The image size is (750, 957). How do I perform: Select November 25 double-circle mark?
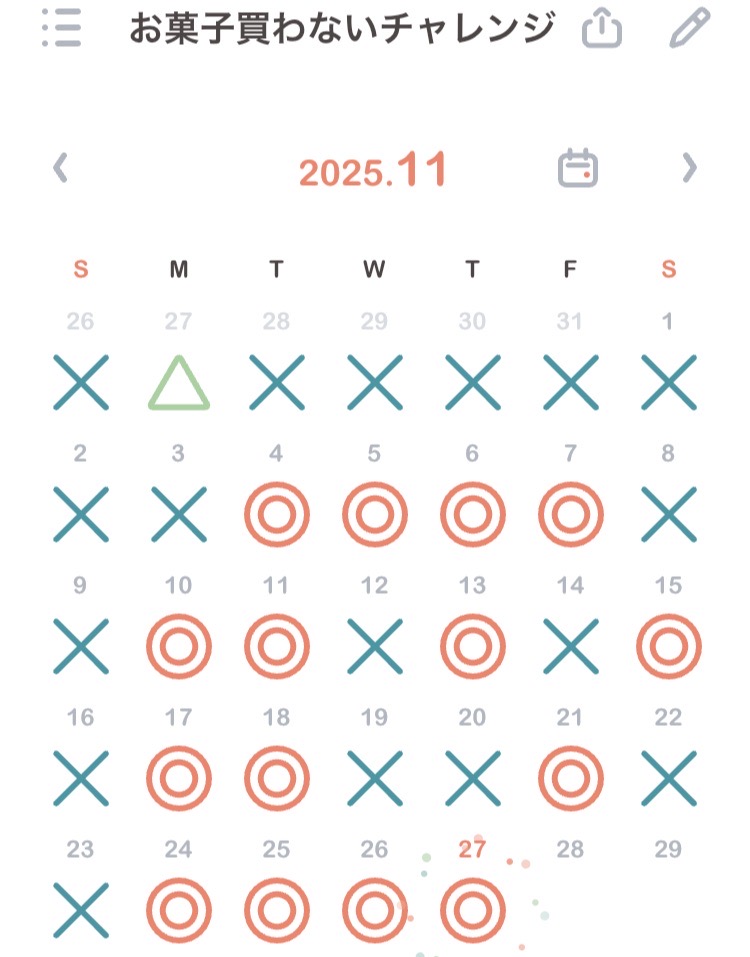[277, 910]
